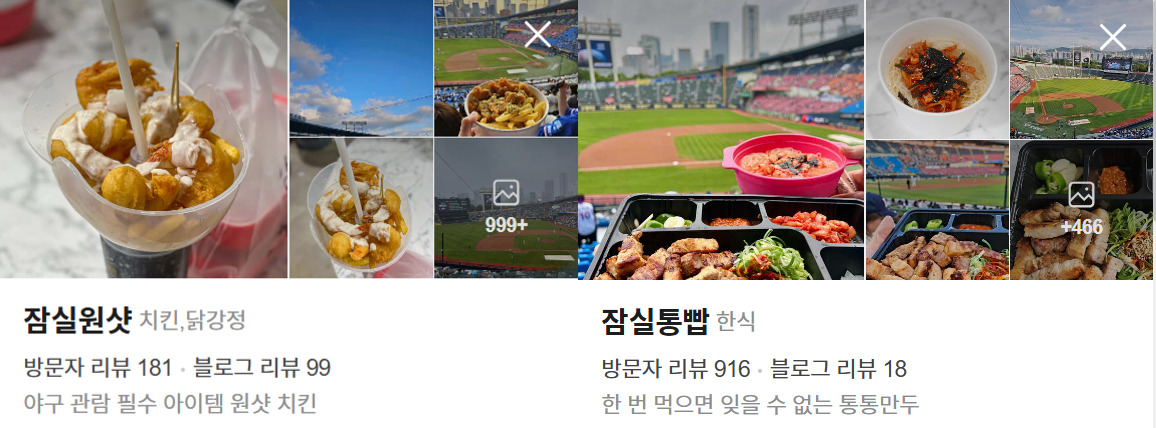
Task: View 999+ more photos of 잠실원샷
Action: click(506, 208)
